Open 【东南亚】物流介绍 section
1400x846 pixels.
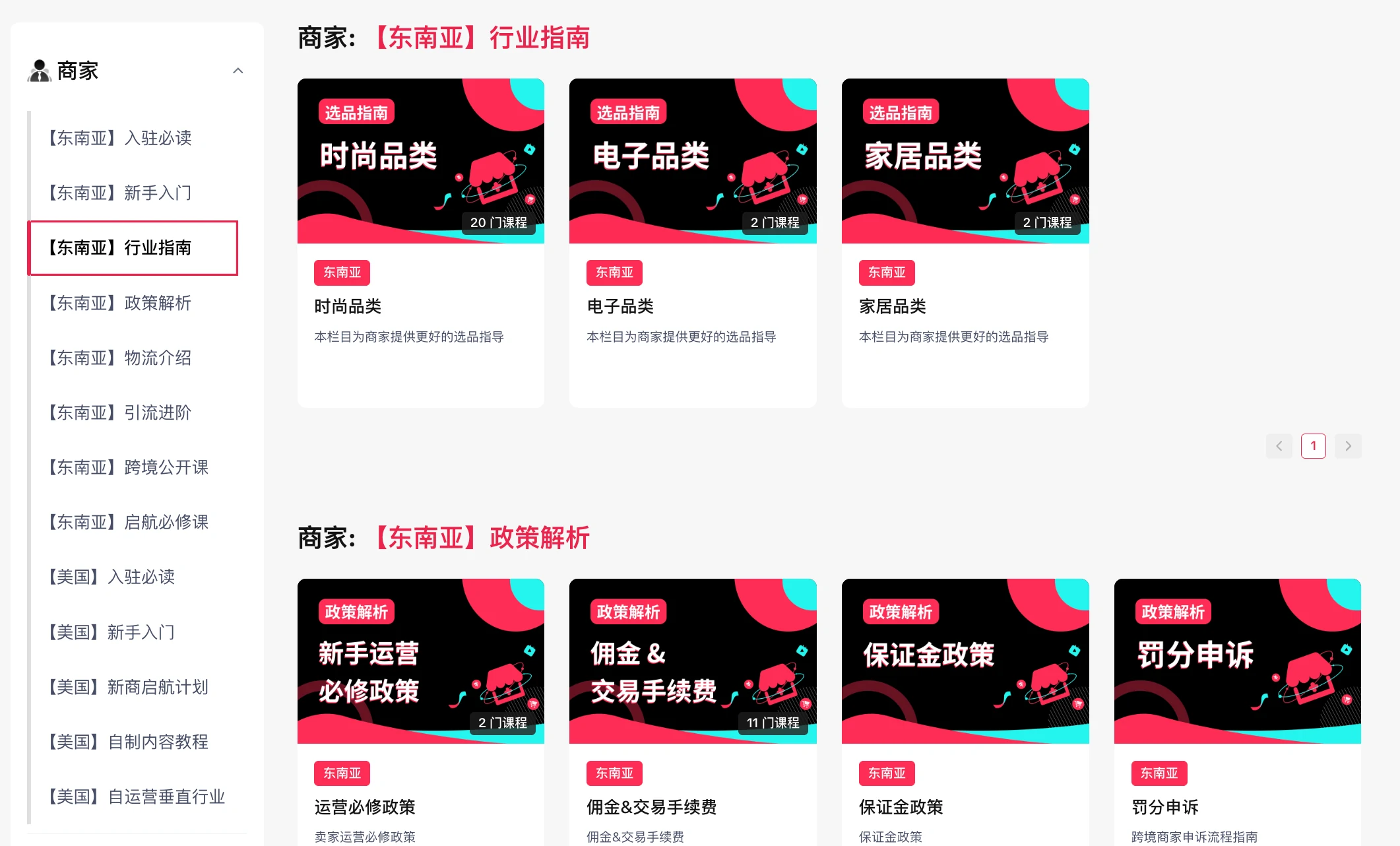(119, 358)
